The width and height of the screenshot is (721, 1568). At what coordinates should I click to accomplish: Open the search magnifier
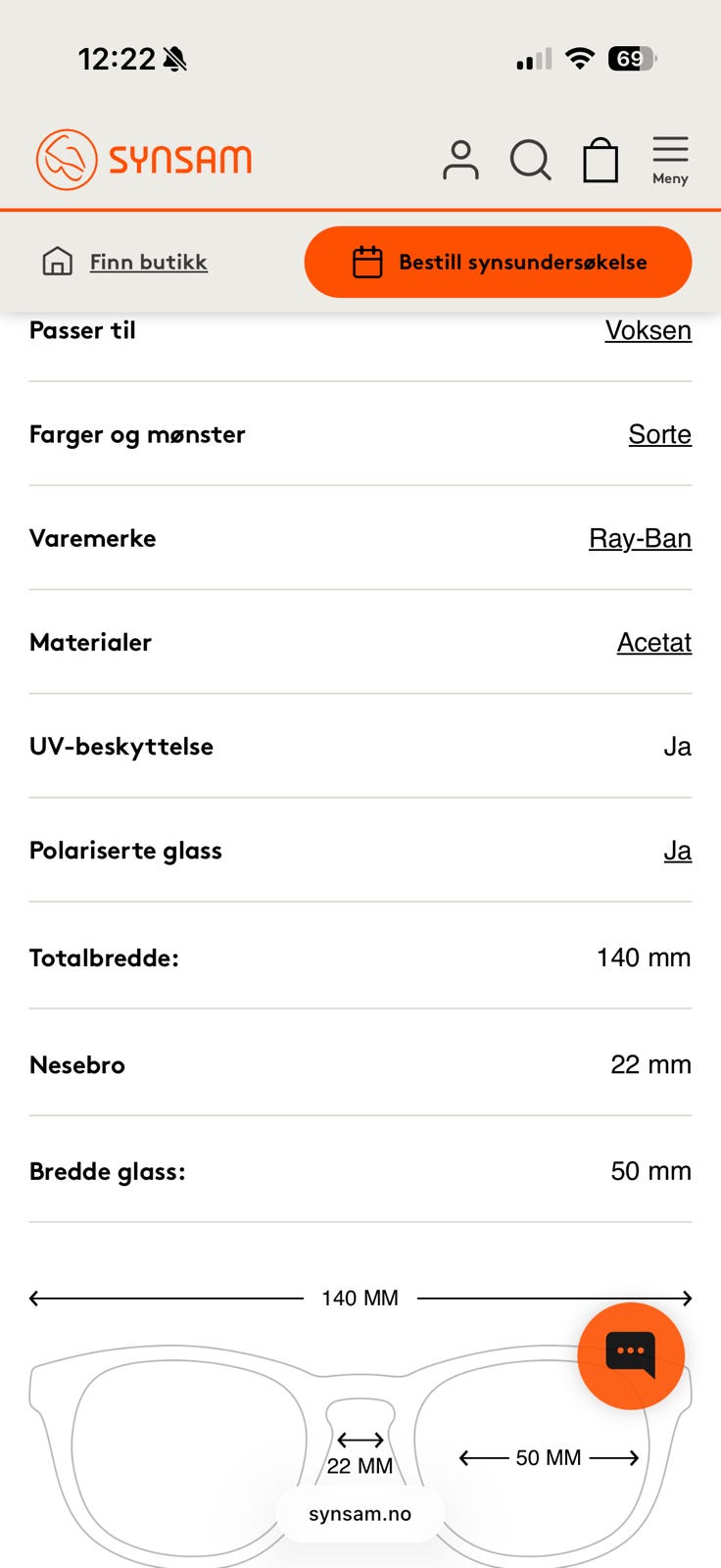coord(531,160)
